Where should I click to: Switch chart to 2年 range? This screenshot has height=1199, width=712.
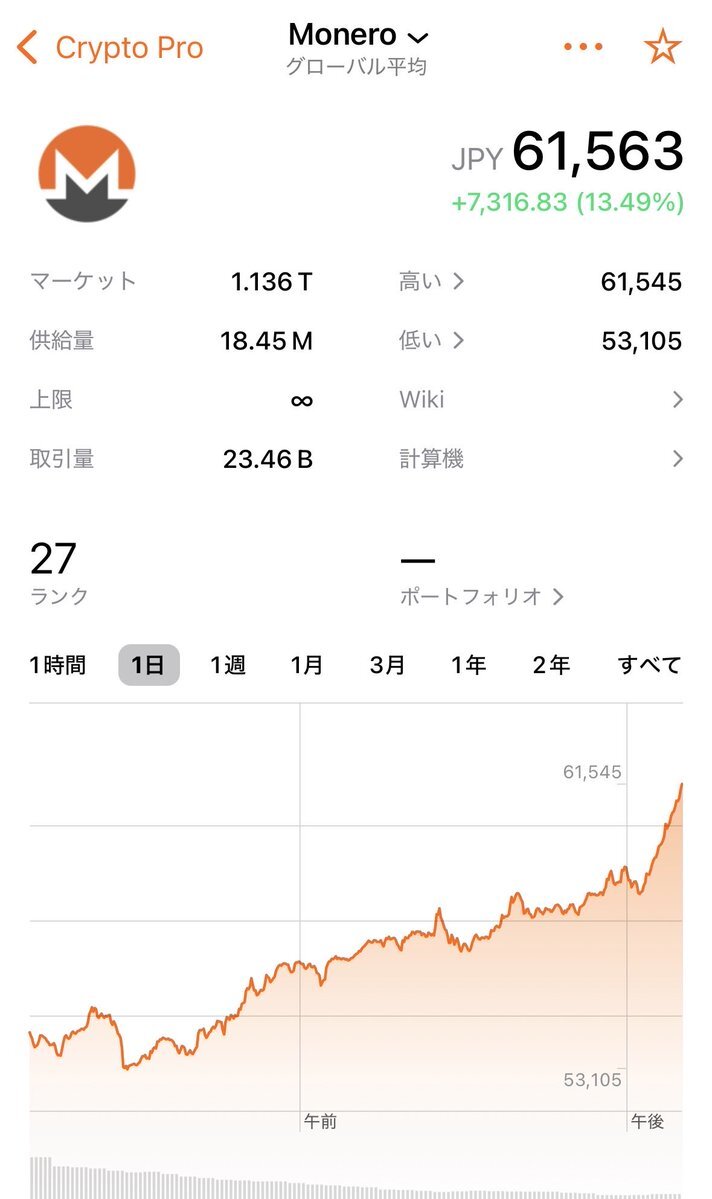pyautogui.click(x=551, y=665)
